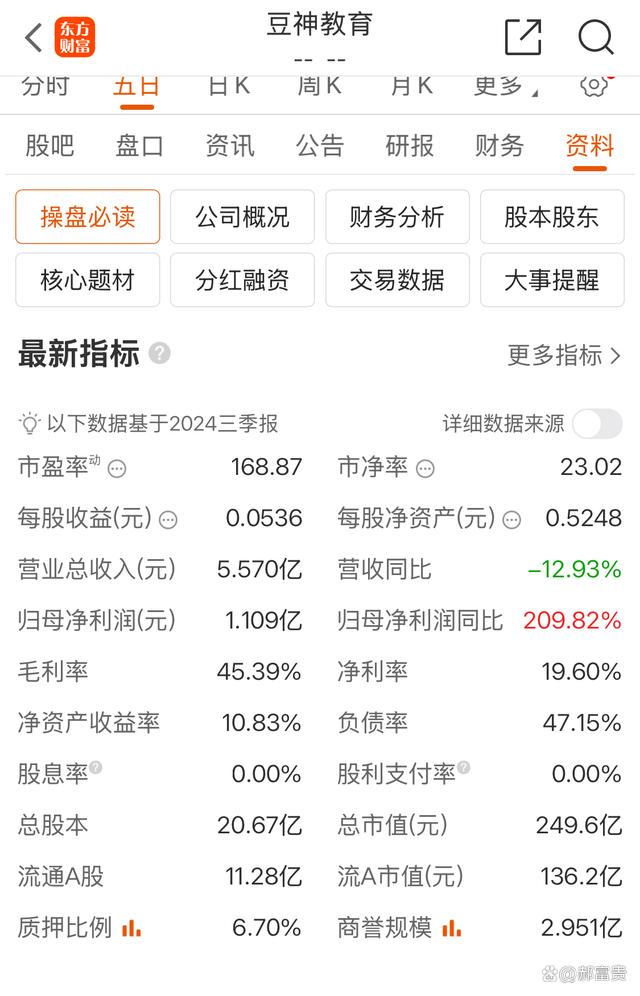Go back using the top-left arrow

(33, 38)
